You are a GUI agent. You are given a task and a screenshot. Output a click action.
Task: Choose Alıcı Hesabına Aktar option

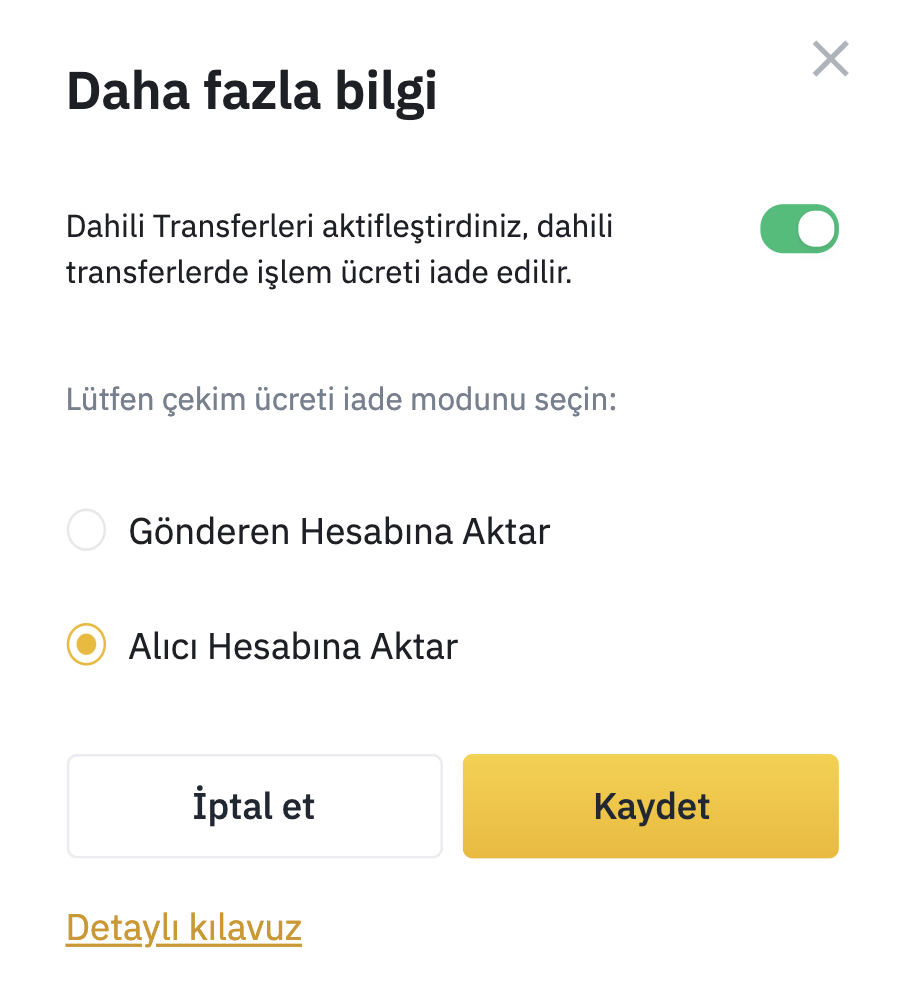[87, 645]
